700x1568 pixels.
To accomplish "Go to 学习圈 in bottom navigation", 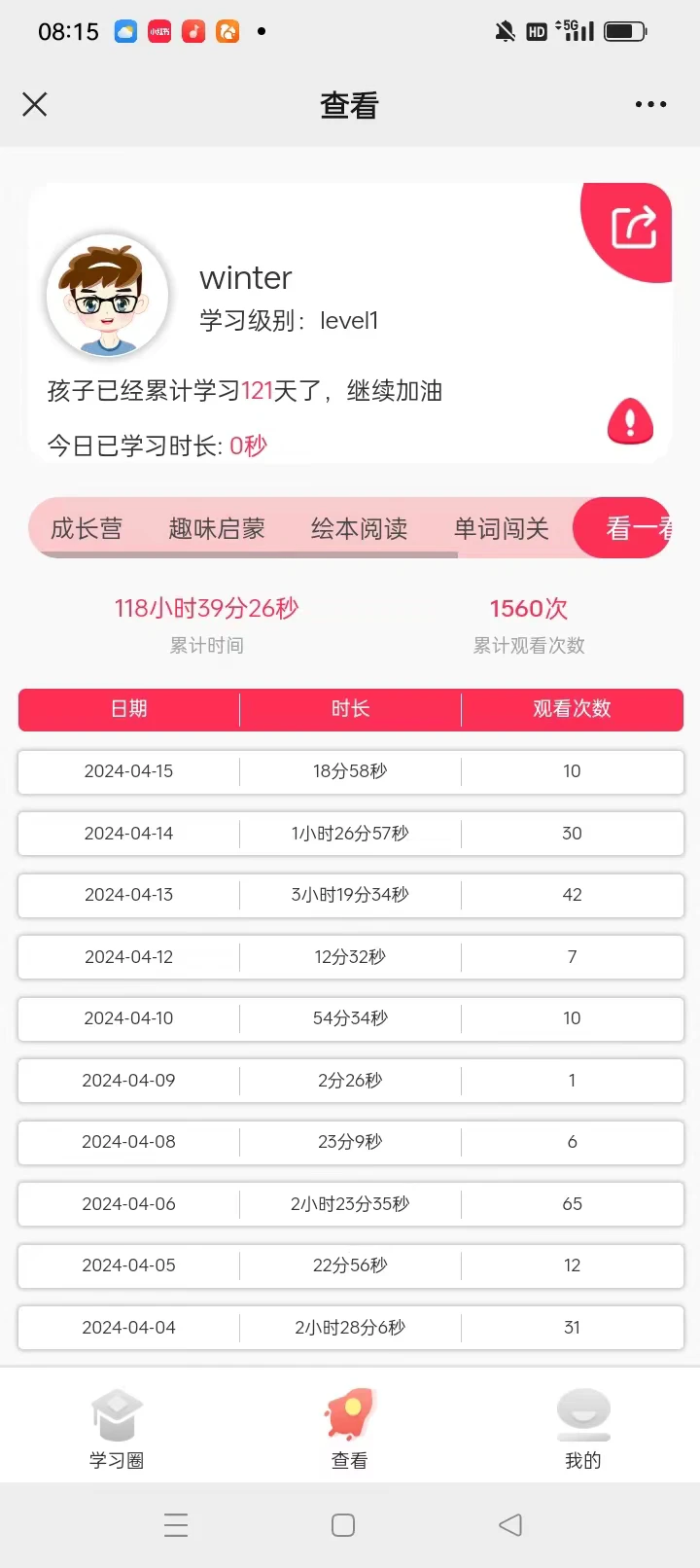I will click(117, 1427).
